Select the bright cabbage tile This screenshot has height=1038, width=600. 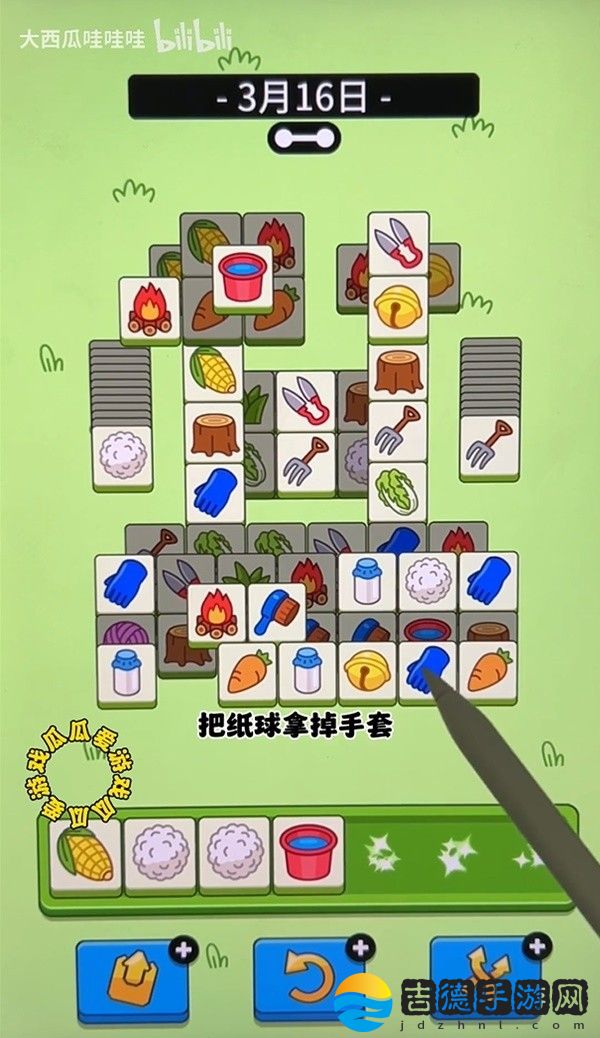tap(397, 491)
